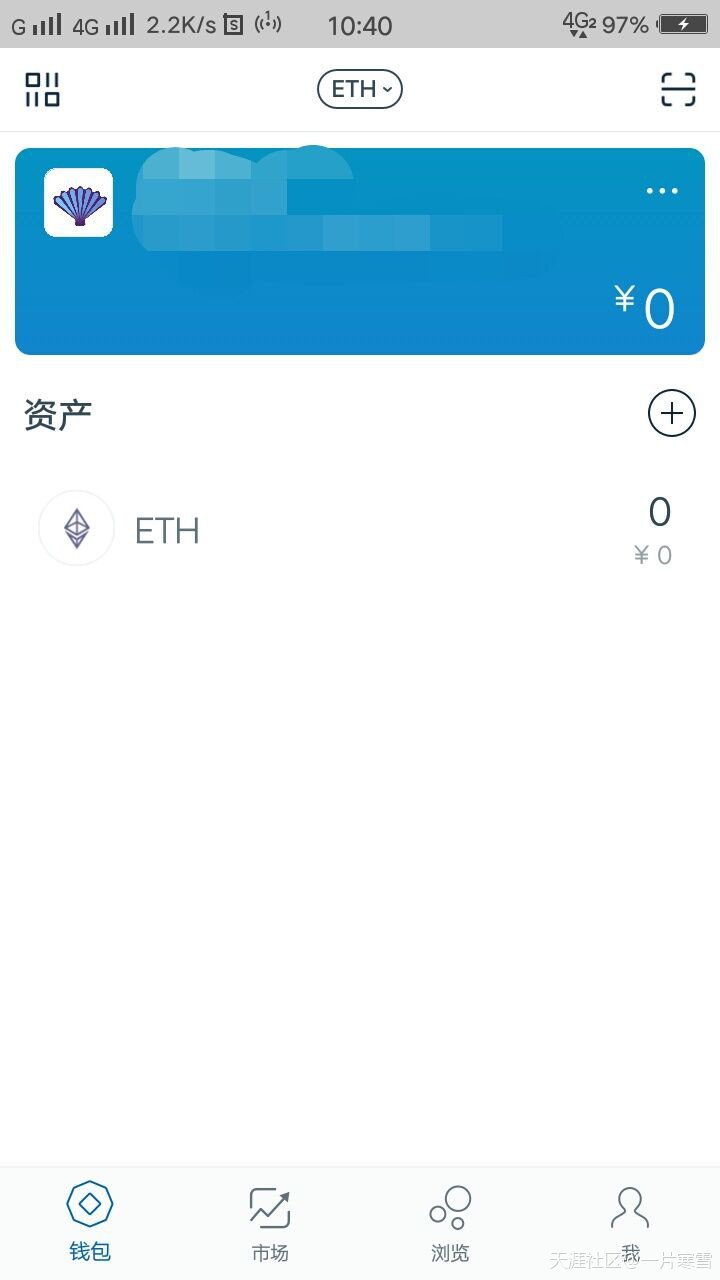Open the 浏览 browser bubbles icon
Viewport: 720px width, 1280px height.
tap(449, 1206)
